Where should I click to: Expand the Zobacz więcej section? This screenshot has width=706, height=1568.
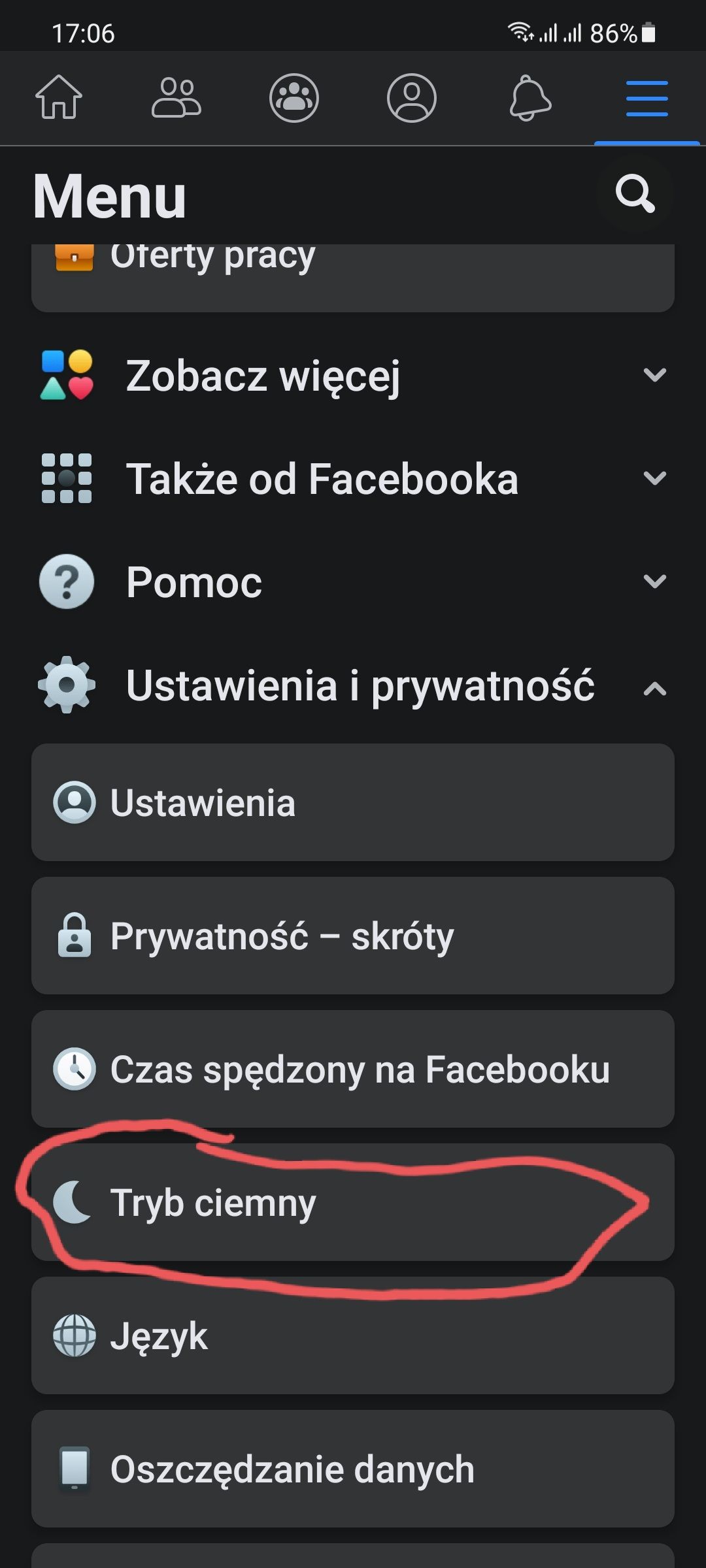coord(353,376)
